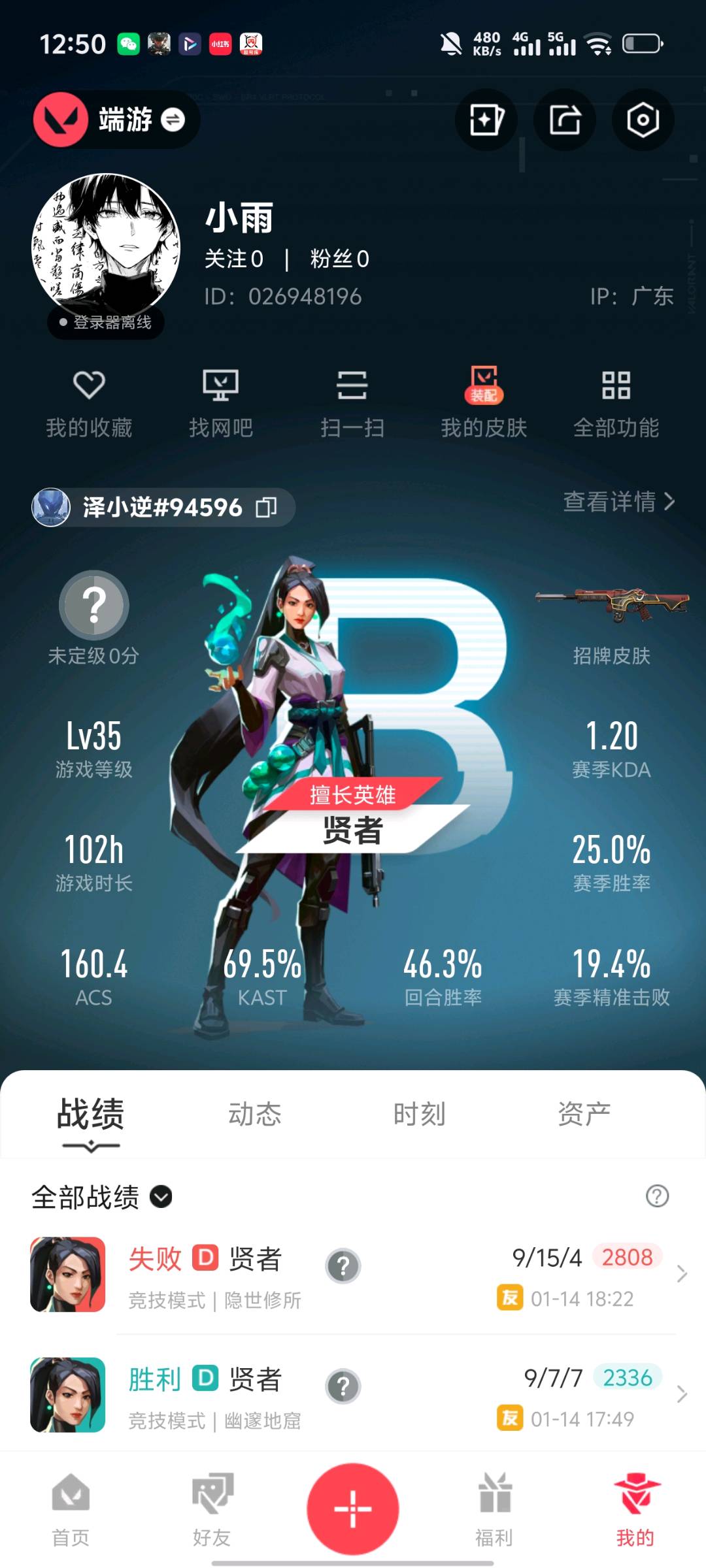Switch to the 资产 tab
The image size is (706, 1568).
point(584,1114)
